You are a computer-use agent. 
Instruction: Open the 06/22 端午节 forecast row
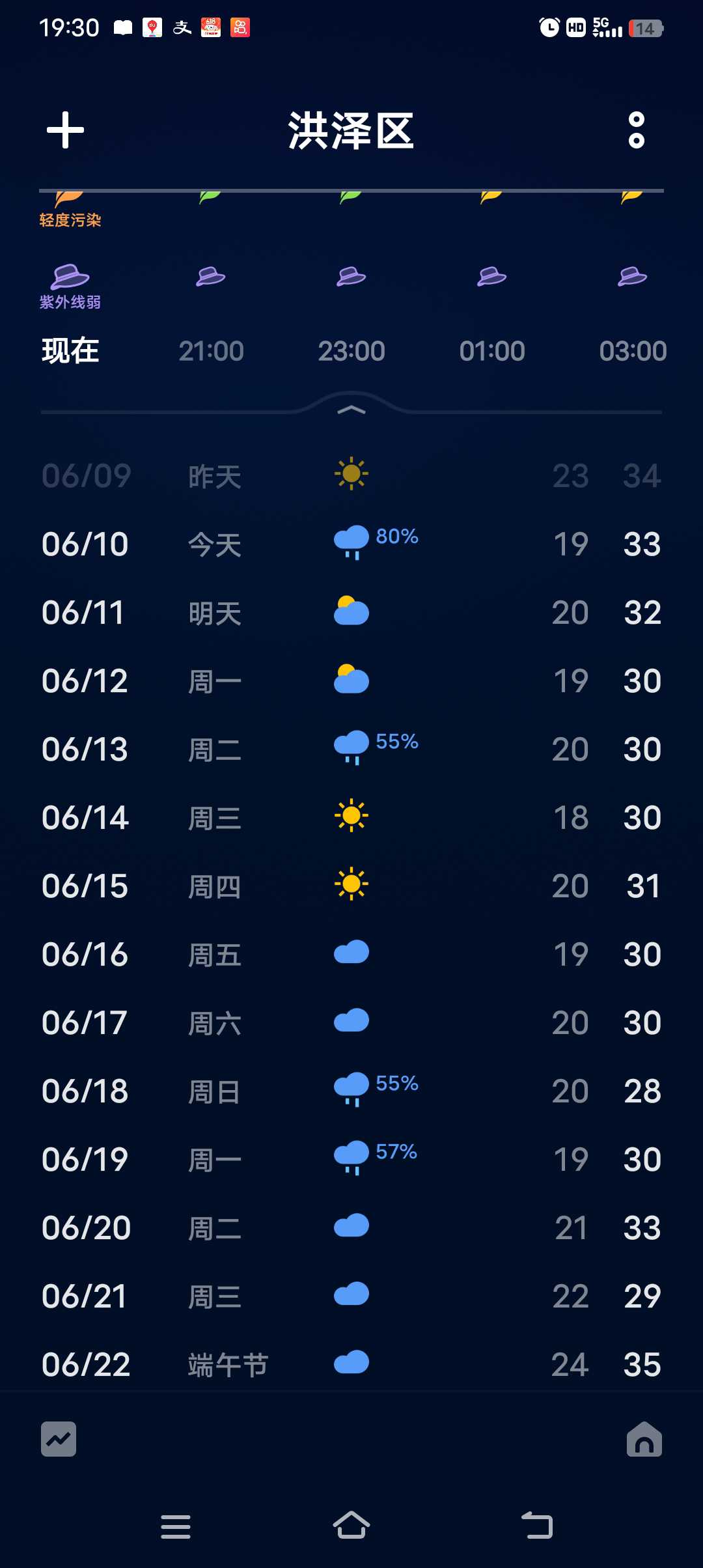coord(351,1365)
